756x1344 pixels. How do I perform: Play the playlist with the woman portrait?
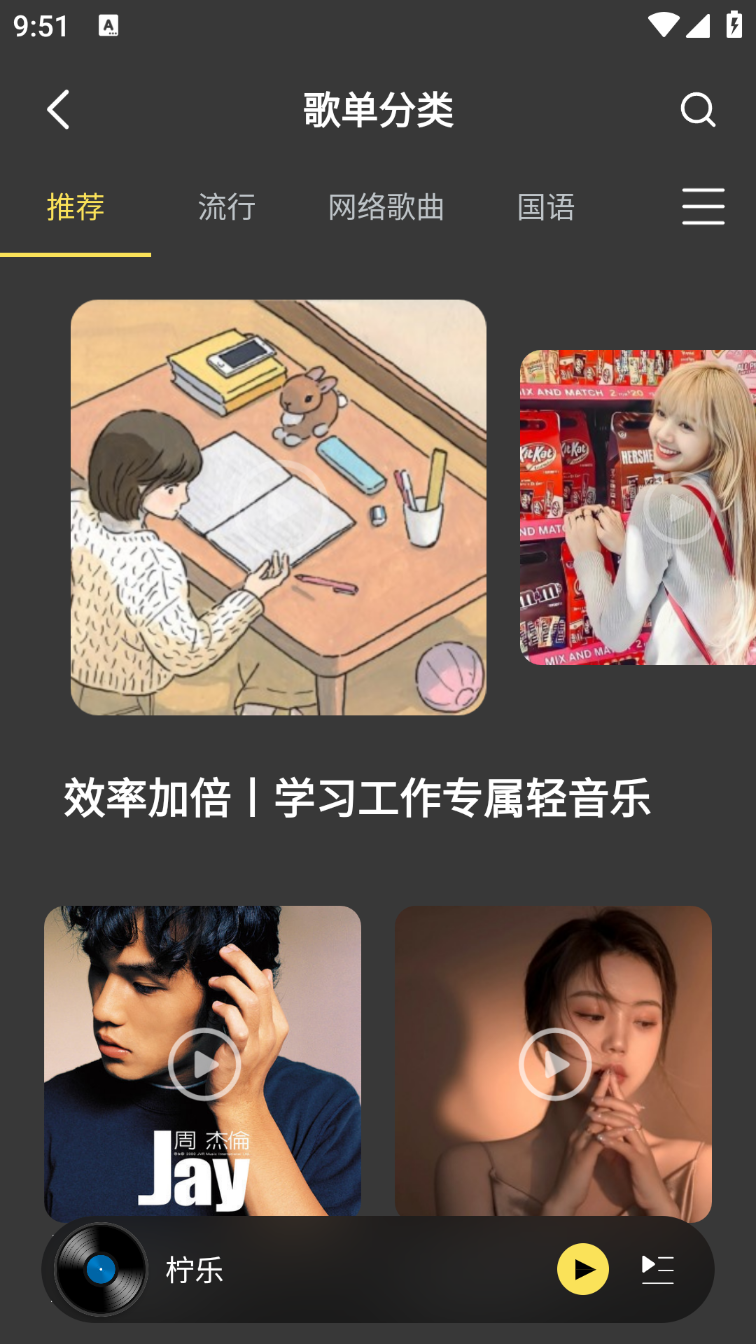pos(555,1064)
